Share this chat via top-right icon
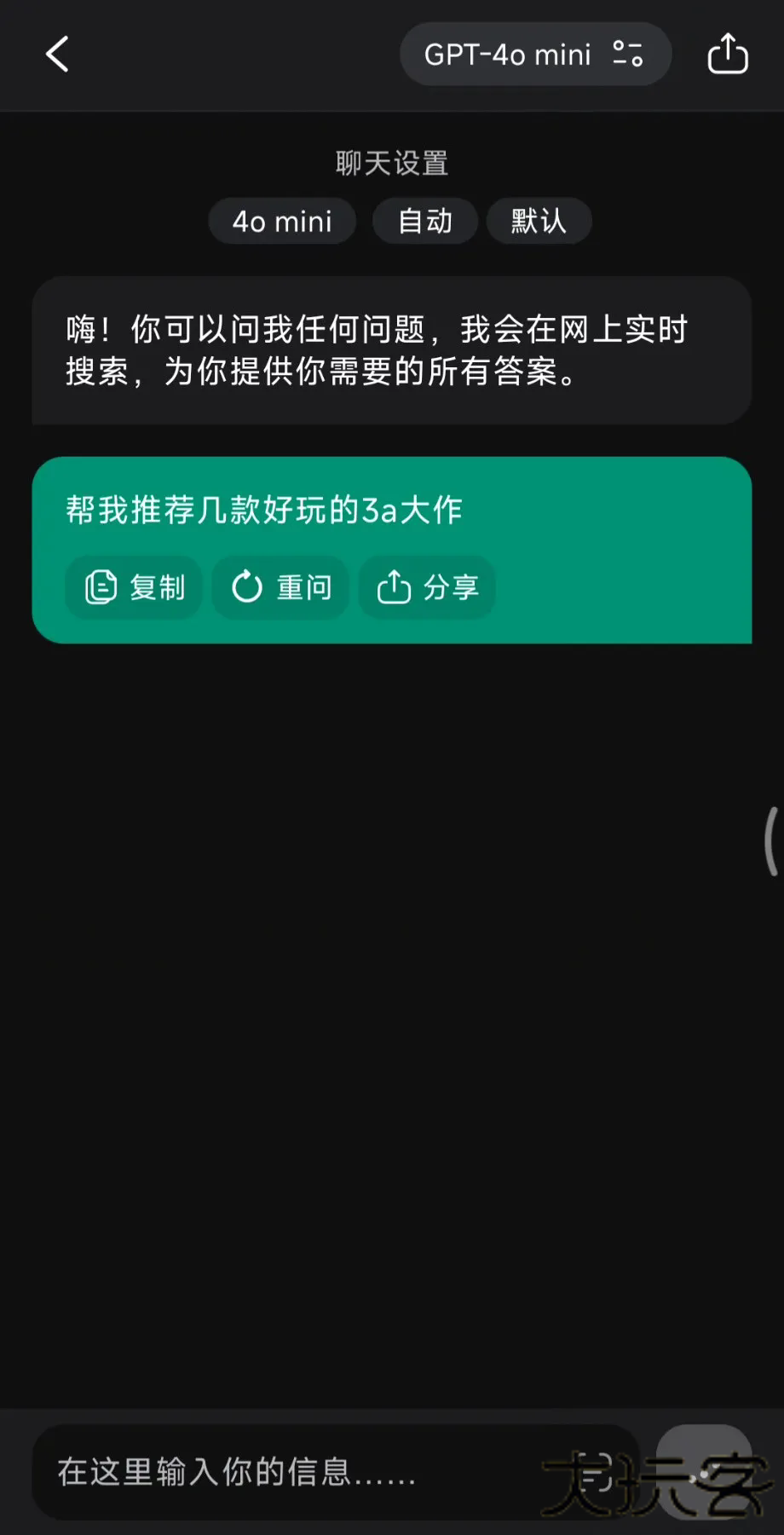This screenshot has height=1535, width=784. point(727,55)
